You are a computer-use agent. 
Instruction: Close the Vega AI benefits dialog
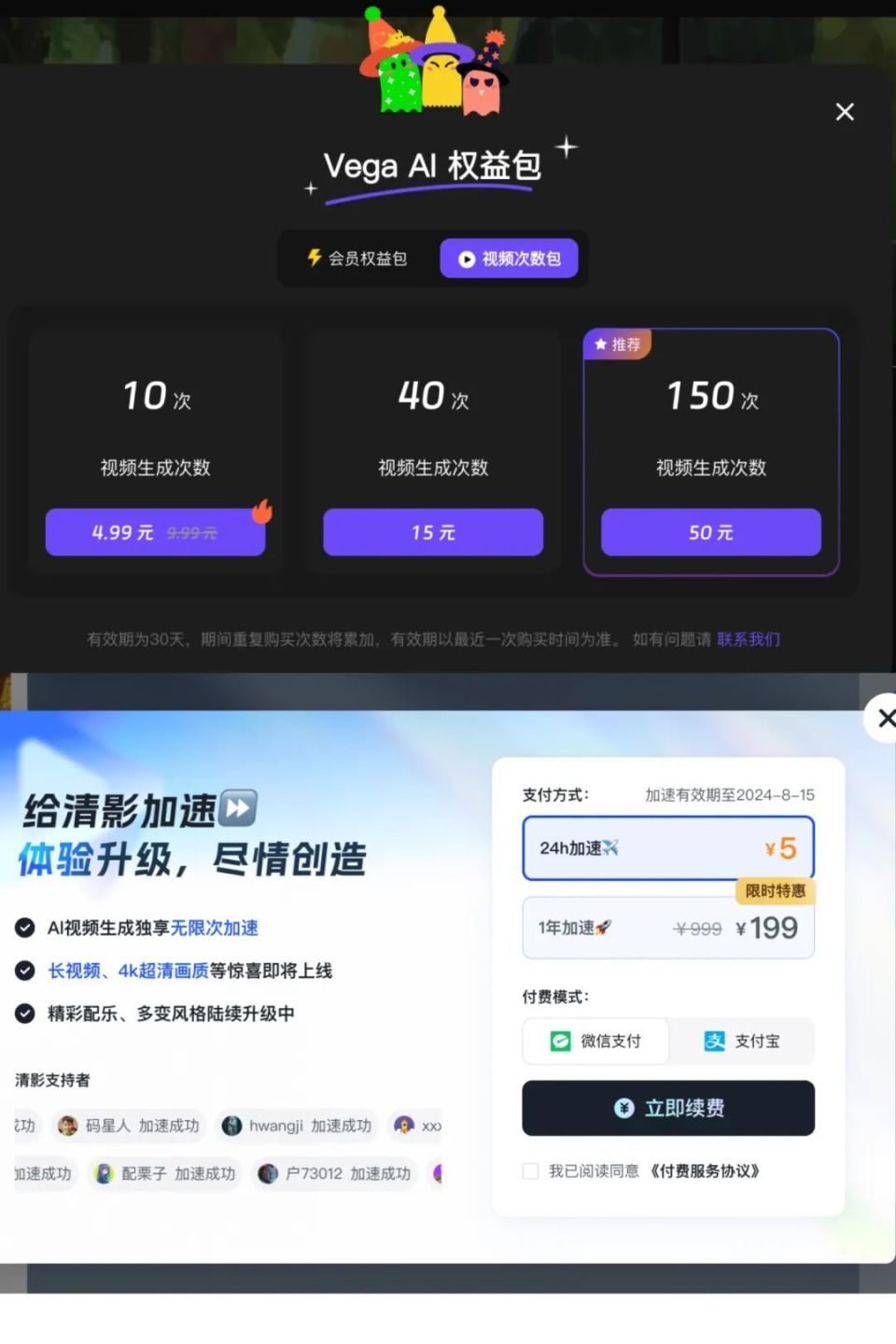(845, 112)
